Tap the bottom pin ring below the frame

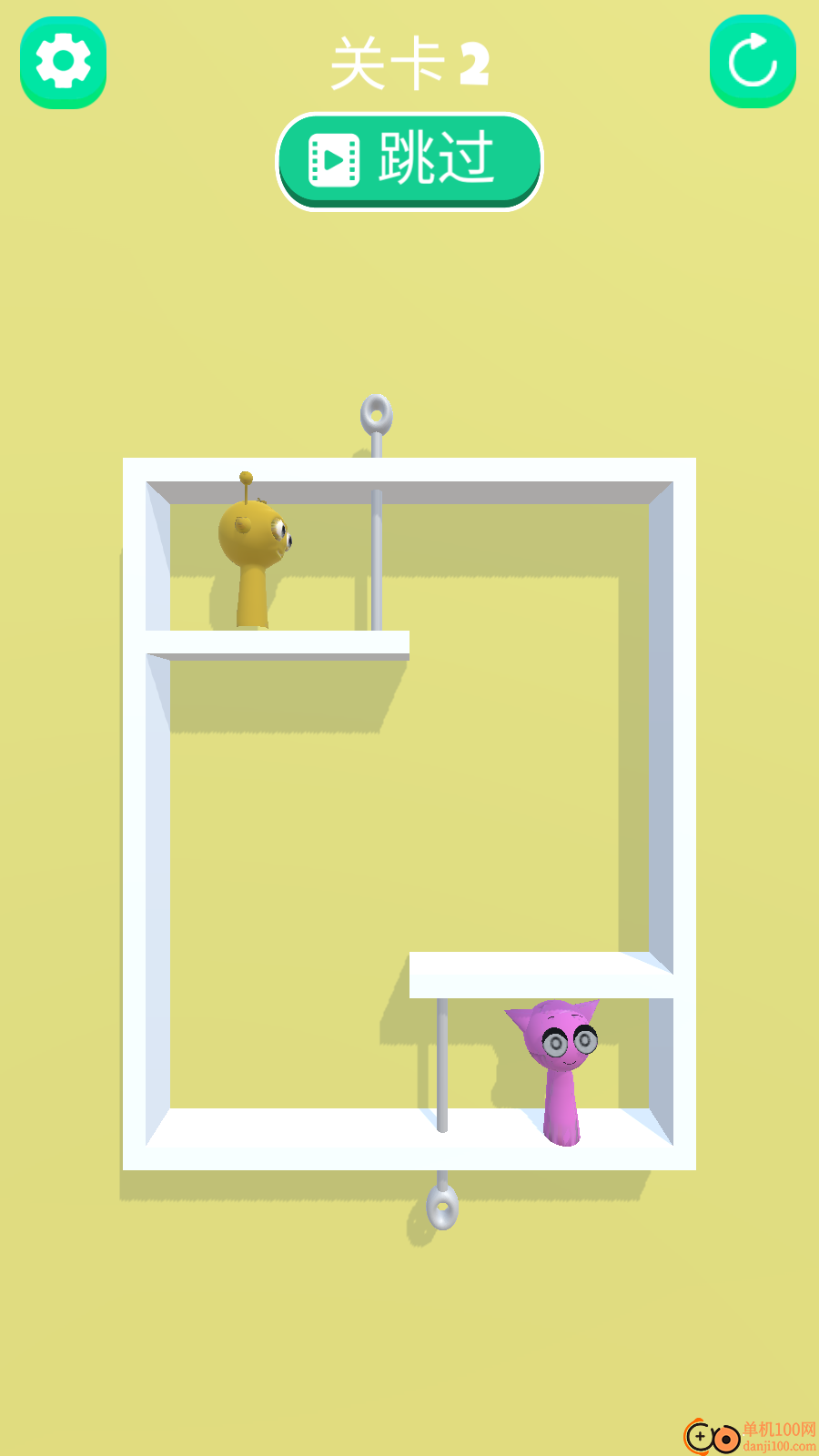(x=442, y=1208)
